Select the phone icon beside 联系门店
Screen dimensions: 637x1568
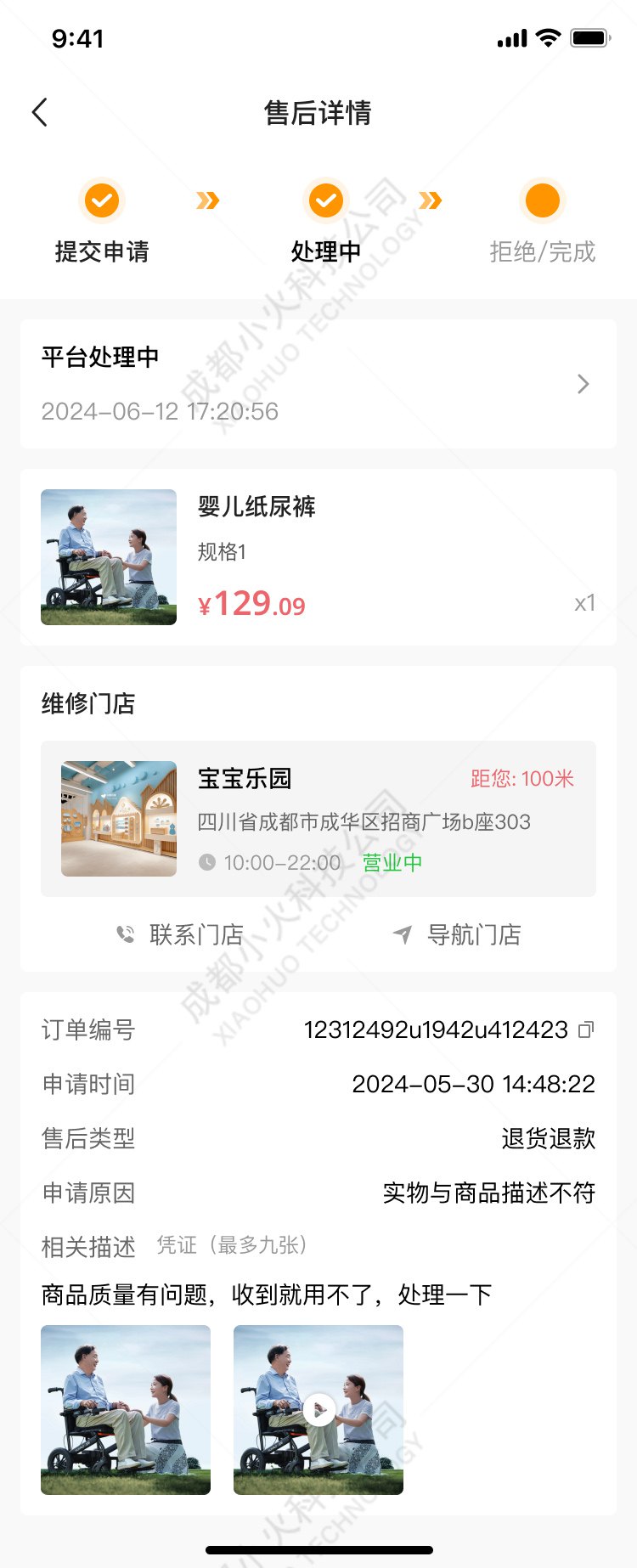pos(126,934)
